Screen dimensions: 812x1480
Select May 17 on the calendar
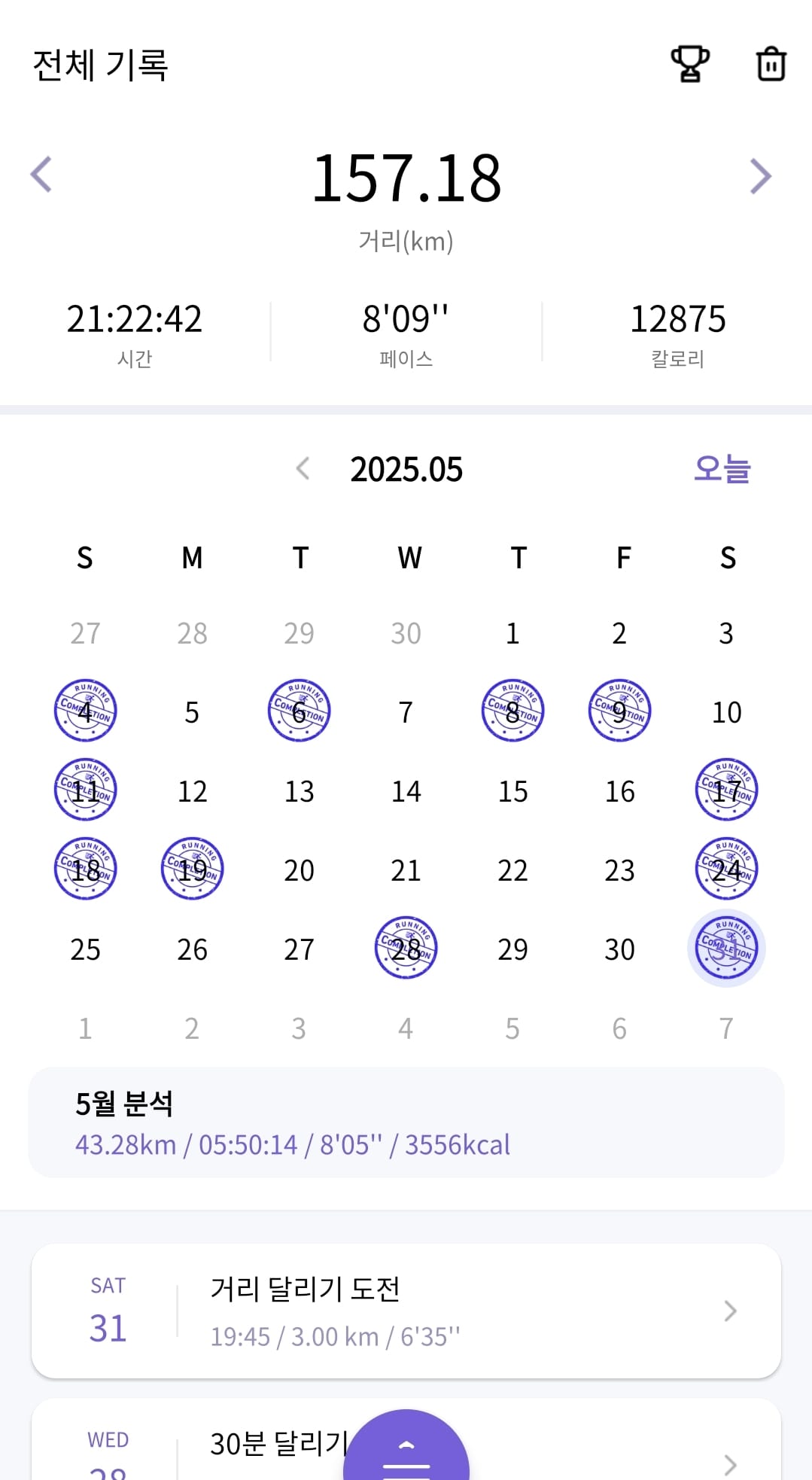pos(726,790)
